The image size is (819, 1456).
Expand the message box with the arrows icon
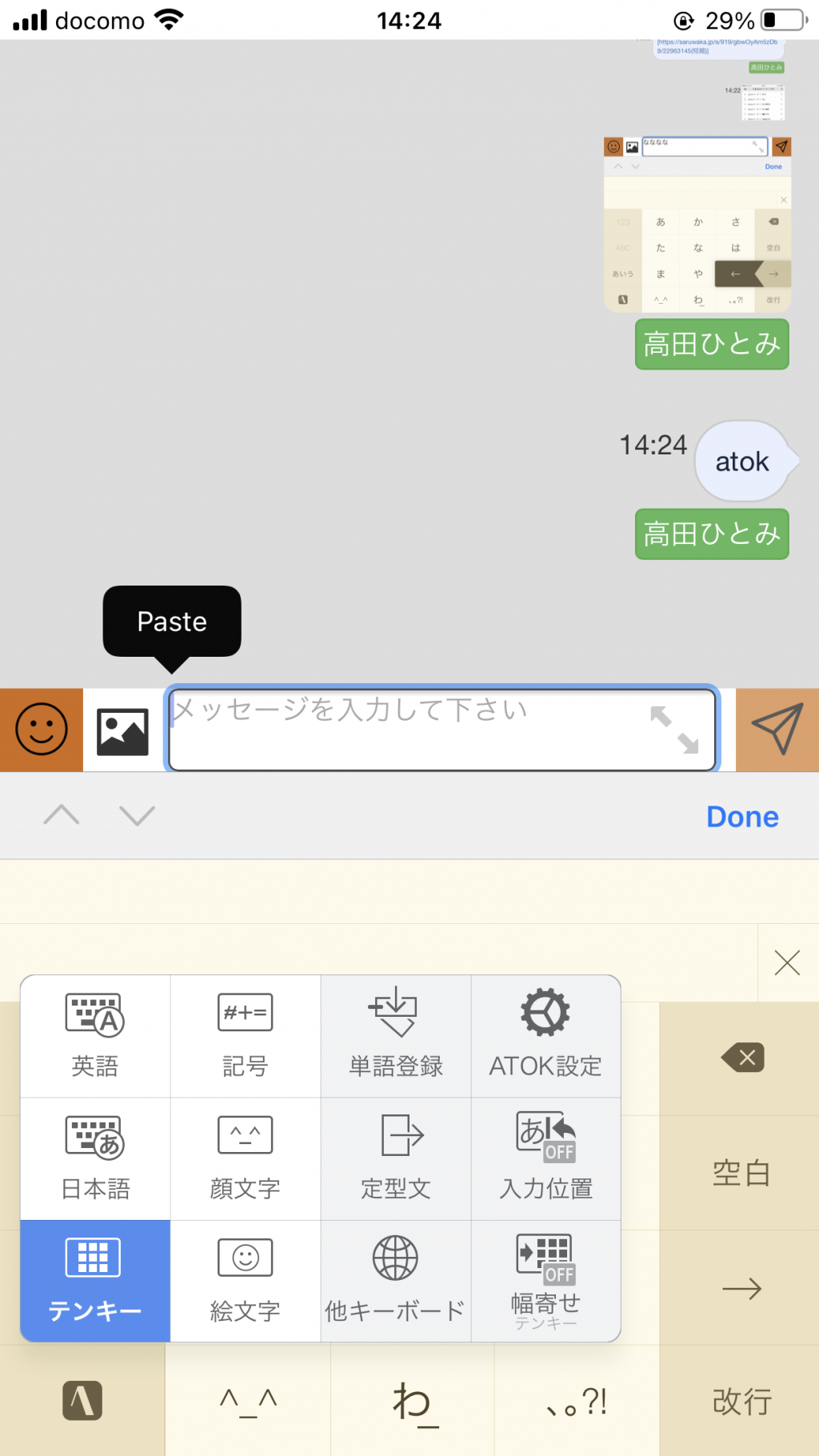tap(674, 730)
